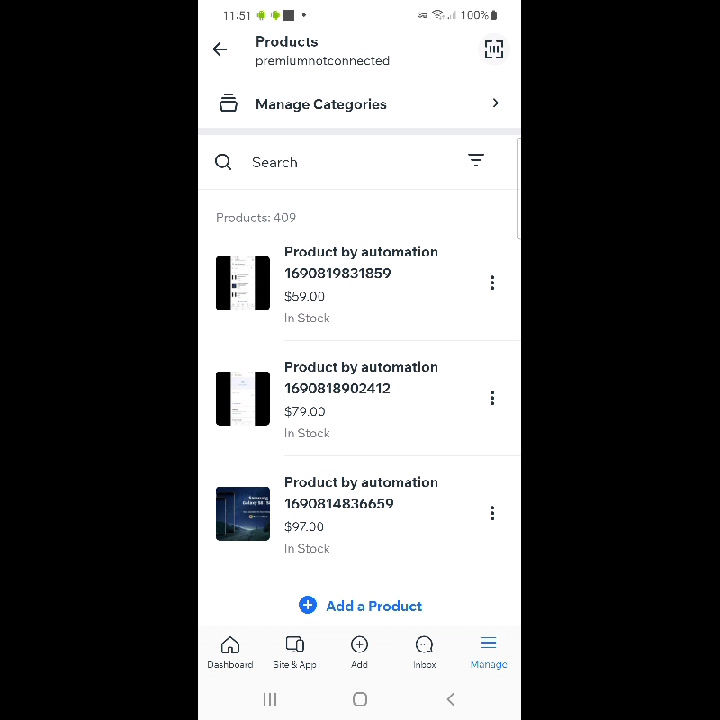This screenshot has height=720, width=720.
Task: Open product 1690818902412 details
Action: pos(360,398)
